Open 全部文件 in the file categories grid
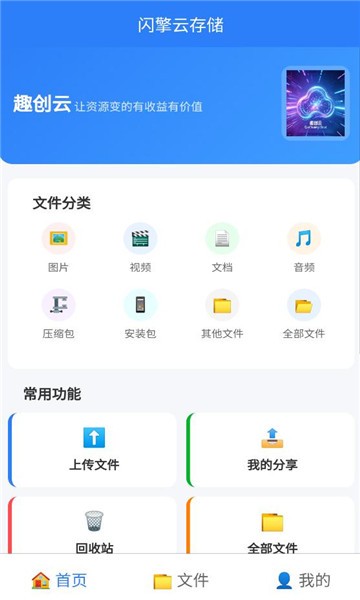 click(304, 314)
